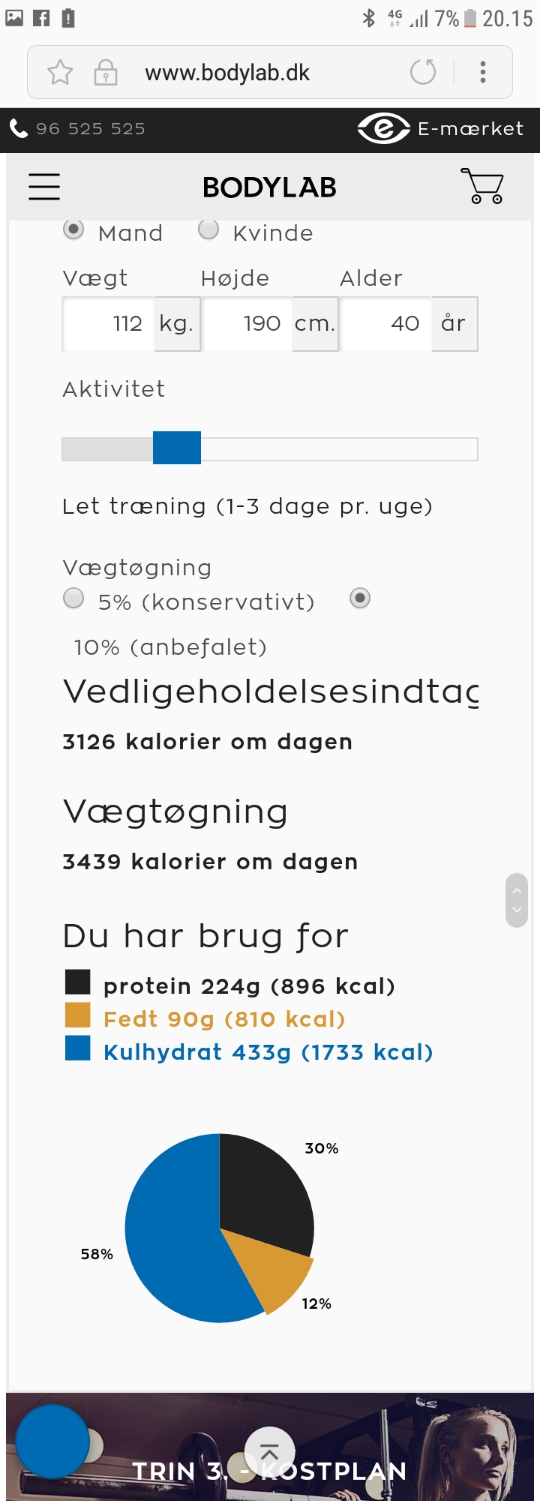Edit the Alder field showing 40
Viewport: 540px width, 1501px height.
point(386,324)
